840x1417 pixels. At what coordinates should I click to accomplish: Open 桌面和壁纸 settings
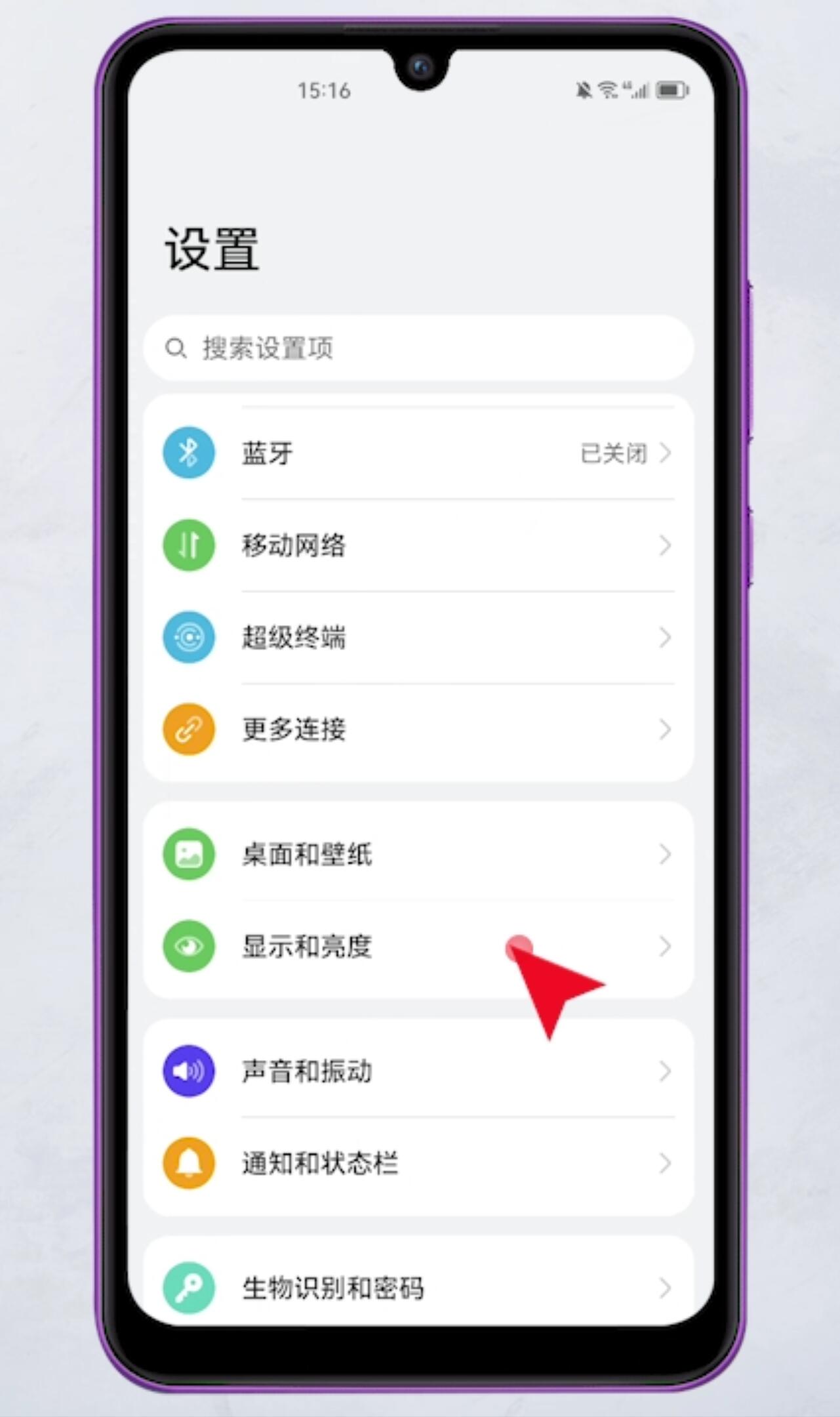point(418,854)
